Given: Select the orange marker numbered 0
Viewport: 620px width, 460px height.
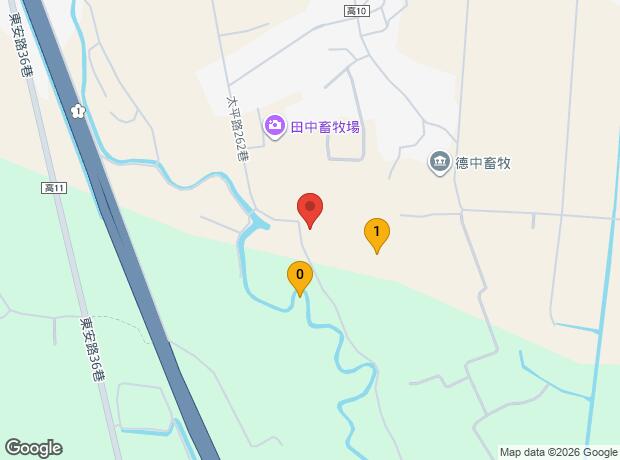Looking at the screenshot, I should click(x=300, y=278).
